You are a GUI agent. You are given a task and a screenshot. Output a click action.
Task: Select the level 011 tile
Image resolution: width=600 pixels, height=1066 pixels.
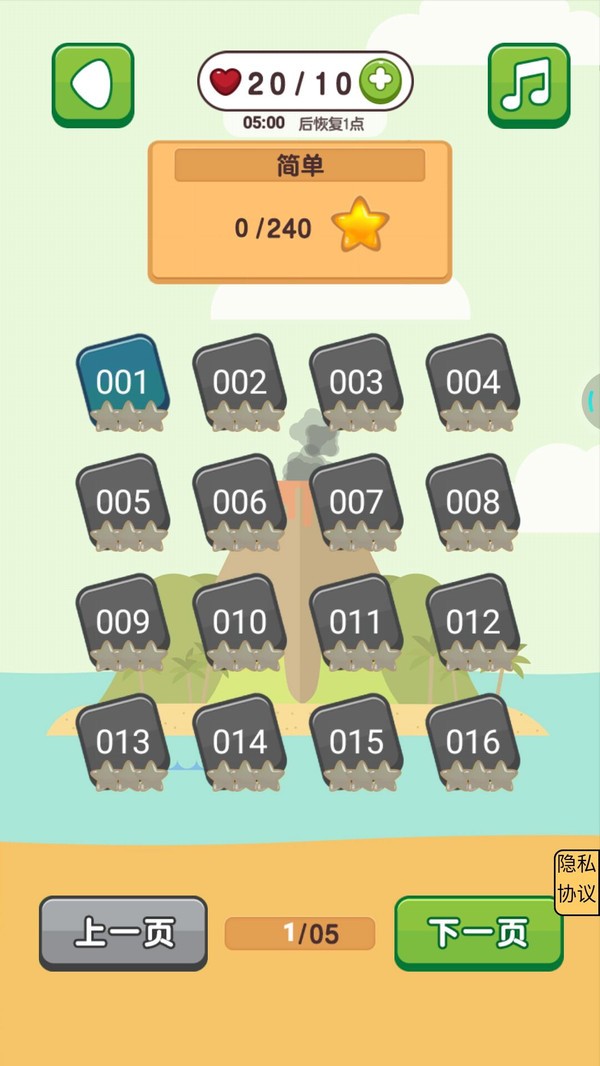[x=356, y=623]
